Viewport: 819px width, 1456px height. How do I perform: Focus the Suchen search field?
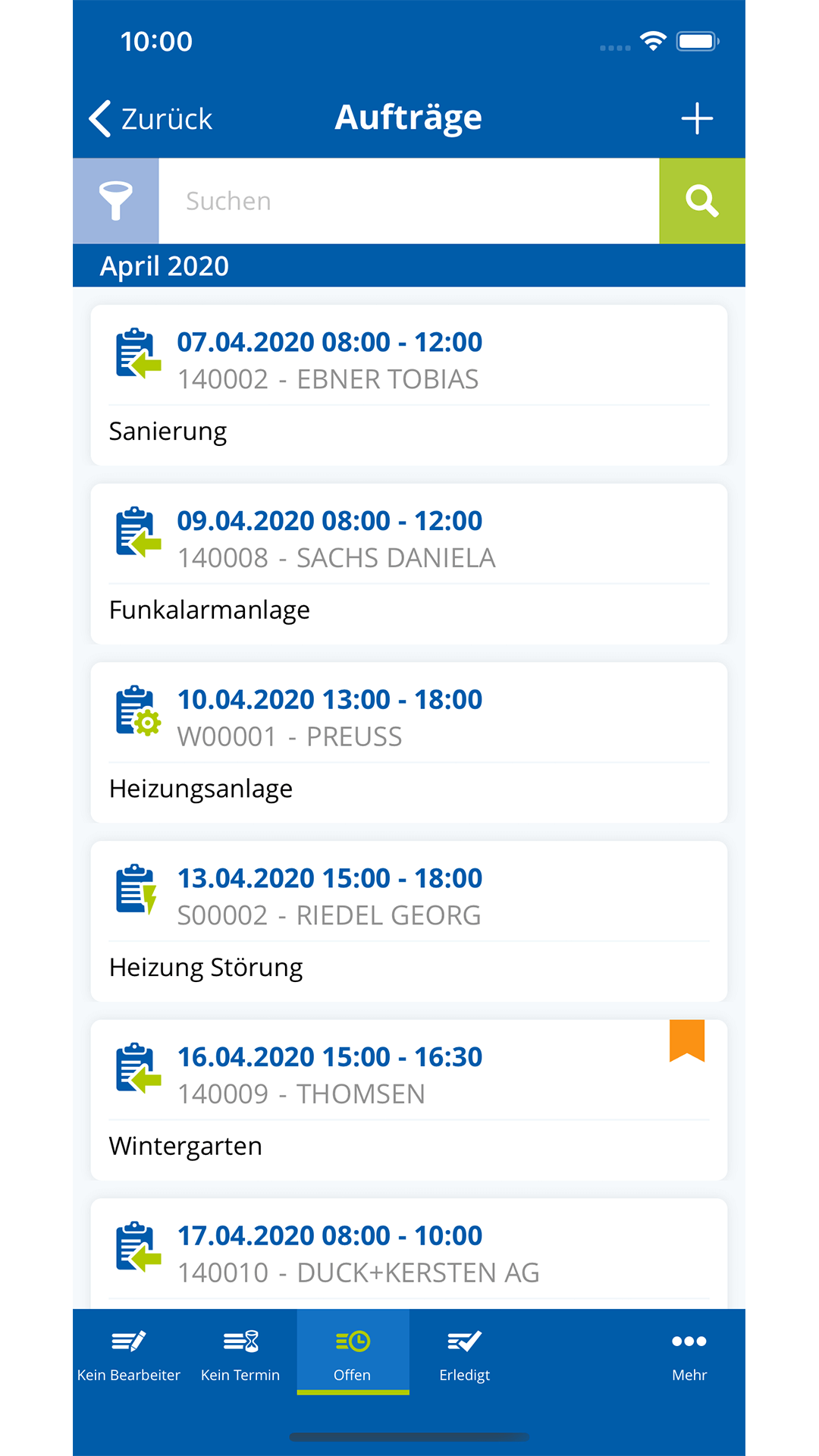(409, 201)
